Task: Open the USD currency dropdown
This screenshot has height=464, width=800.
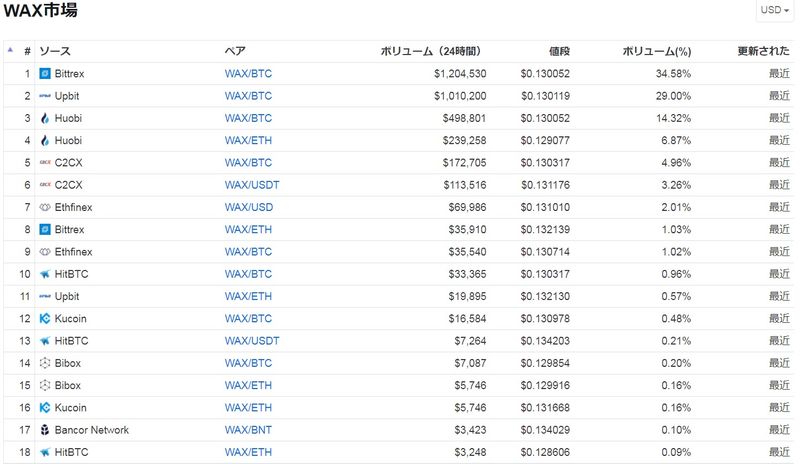Action: pyautogui.click(x=774, y=10)
